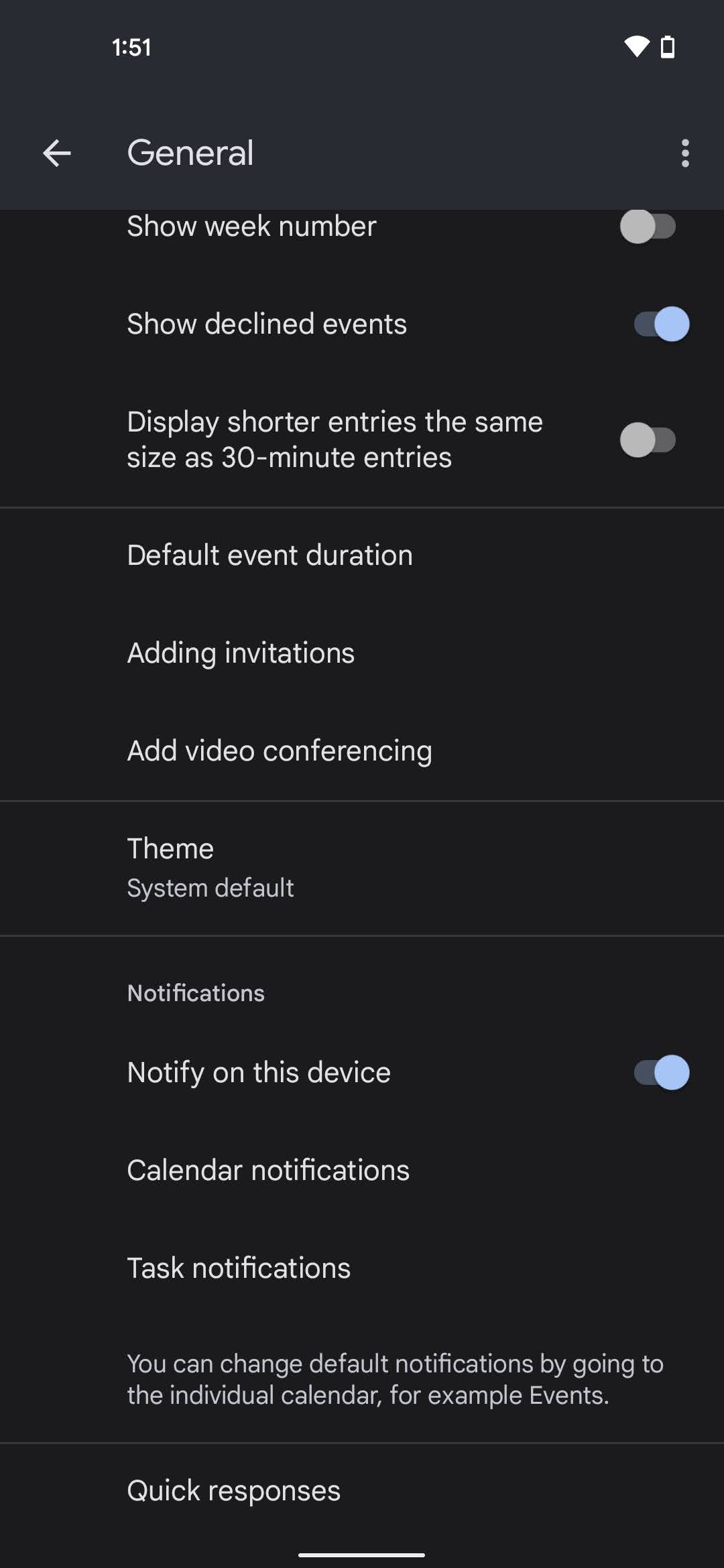Disable Notify on this device

coord(661,1073)
